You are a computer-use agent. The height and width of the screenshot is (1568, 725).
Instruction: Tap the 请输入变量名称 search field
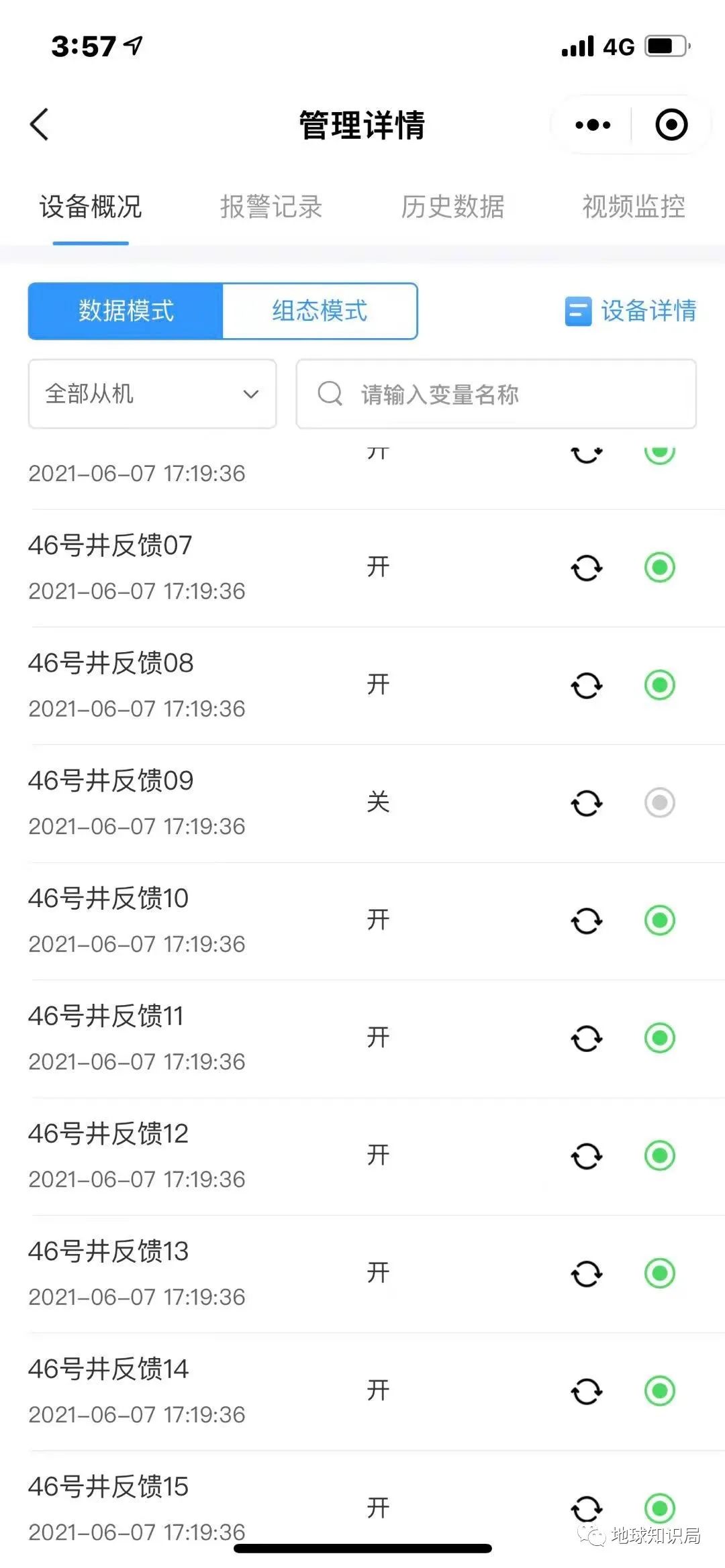coord(496,394)
